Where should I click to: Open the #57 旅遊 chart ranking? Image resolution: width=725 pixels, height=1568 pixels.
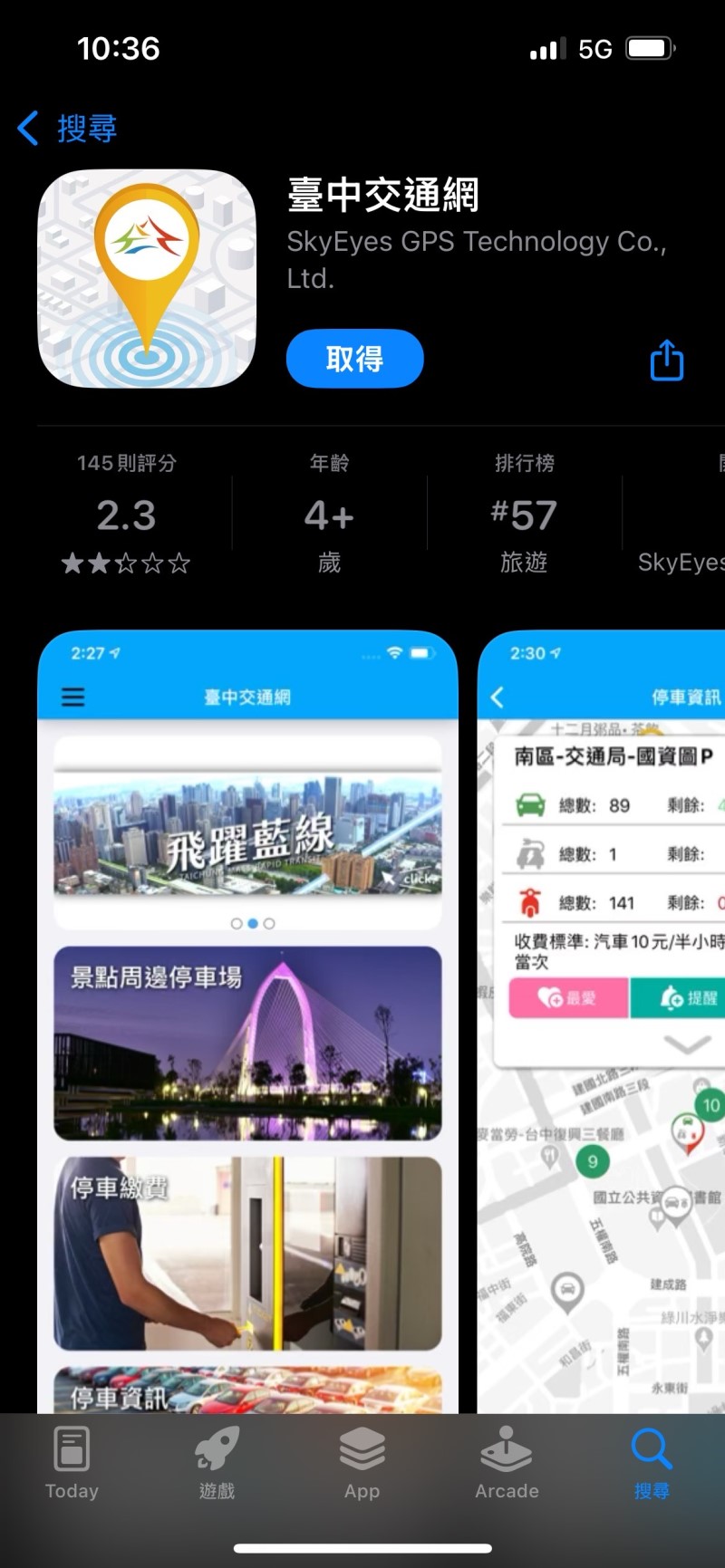(523, 514)
